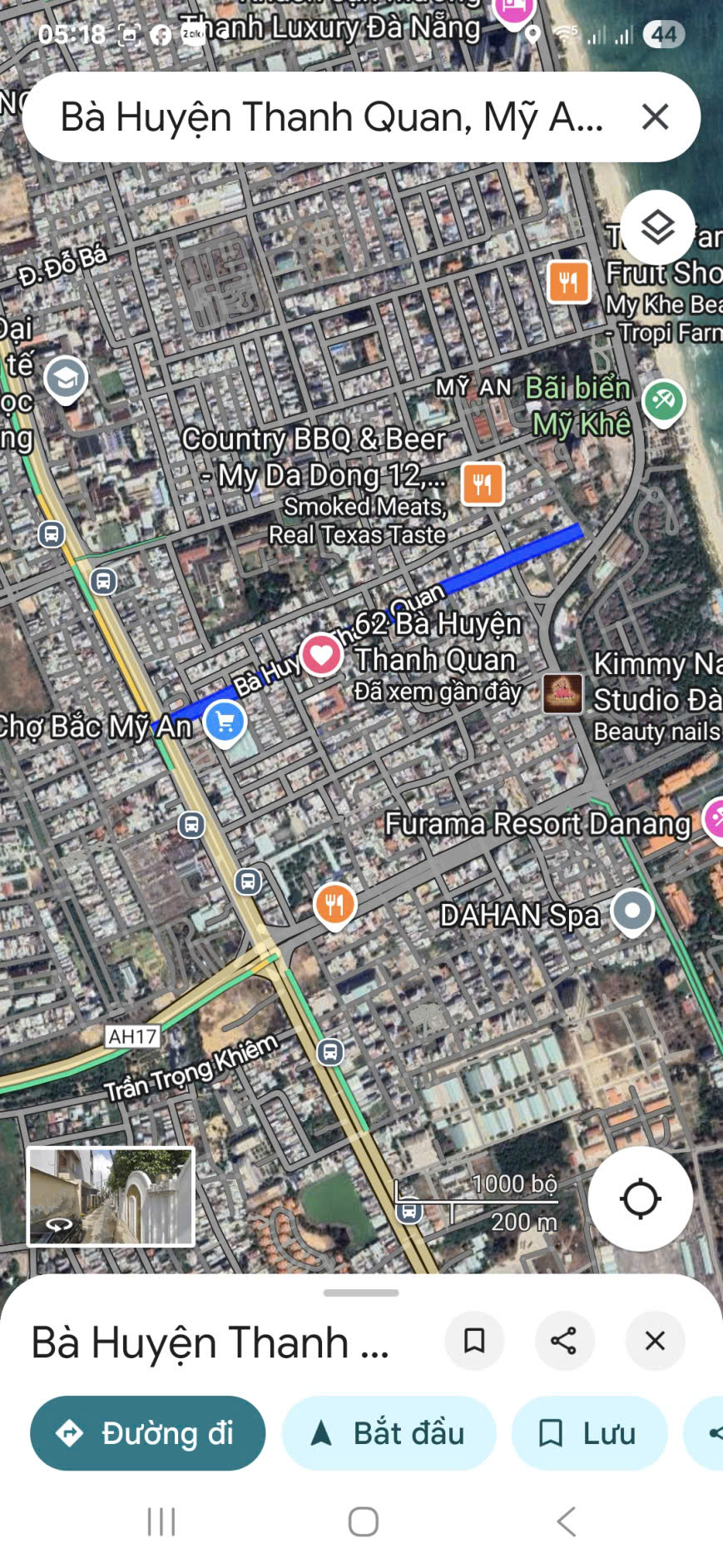Bookmark this place from the sheet header
Image resolution: width=723 pixels, height=1568 pixels.
point(474,1341)
